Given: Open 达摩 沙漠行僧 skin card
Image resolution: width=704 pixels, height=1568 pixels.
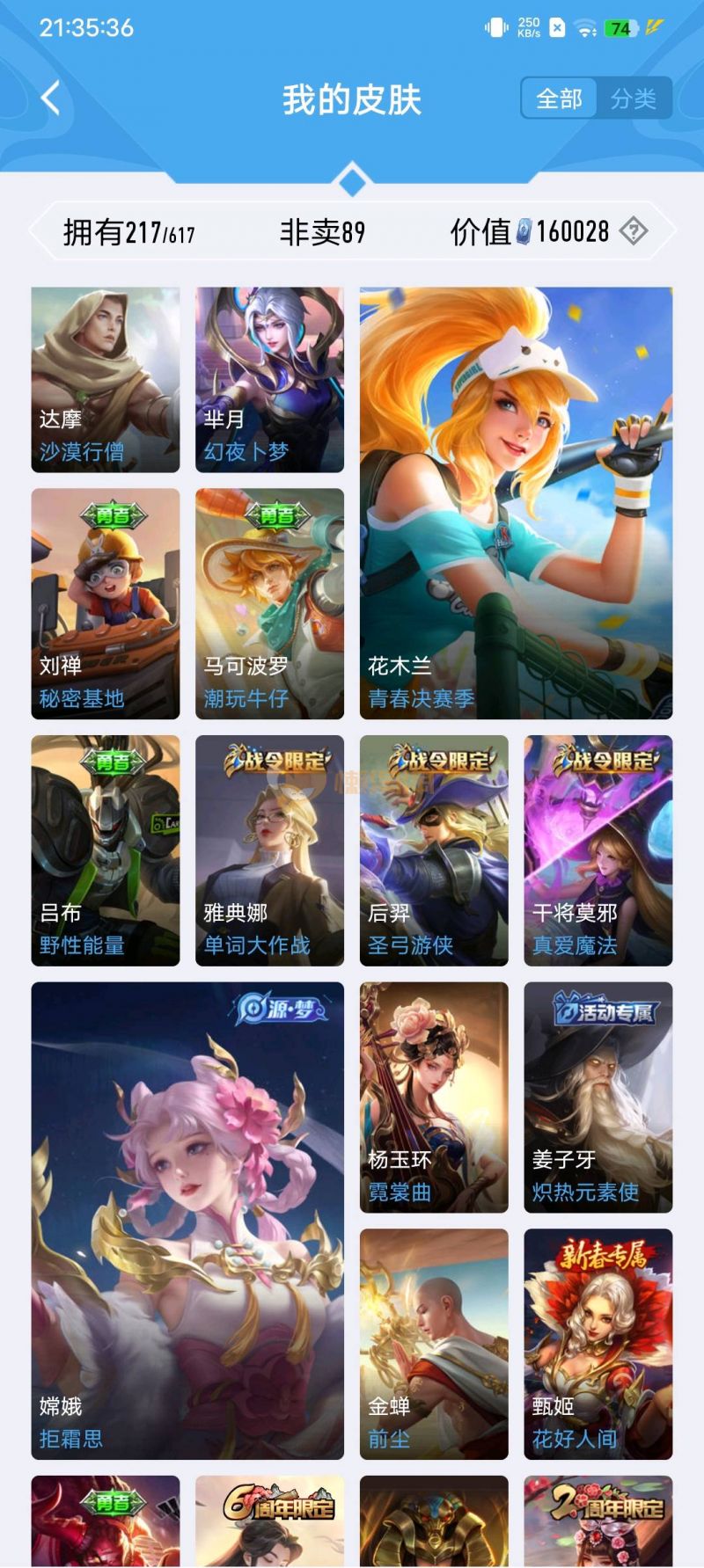Looking at the screenshot, I should coord(106,380).
